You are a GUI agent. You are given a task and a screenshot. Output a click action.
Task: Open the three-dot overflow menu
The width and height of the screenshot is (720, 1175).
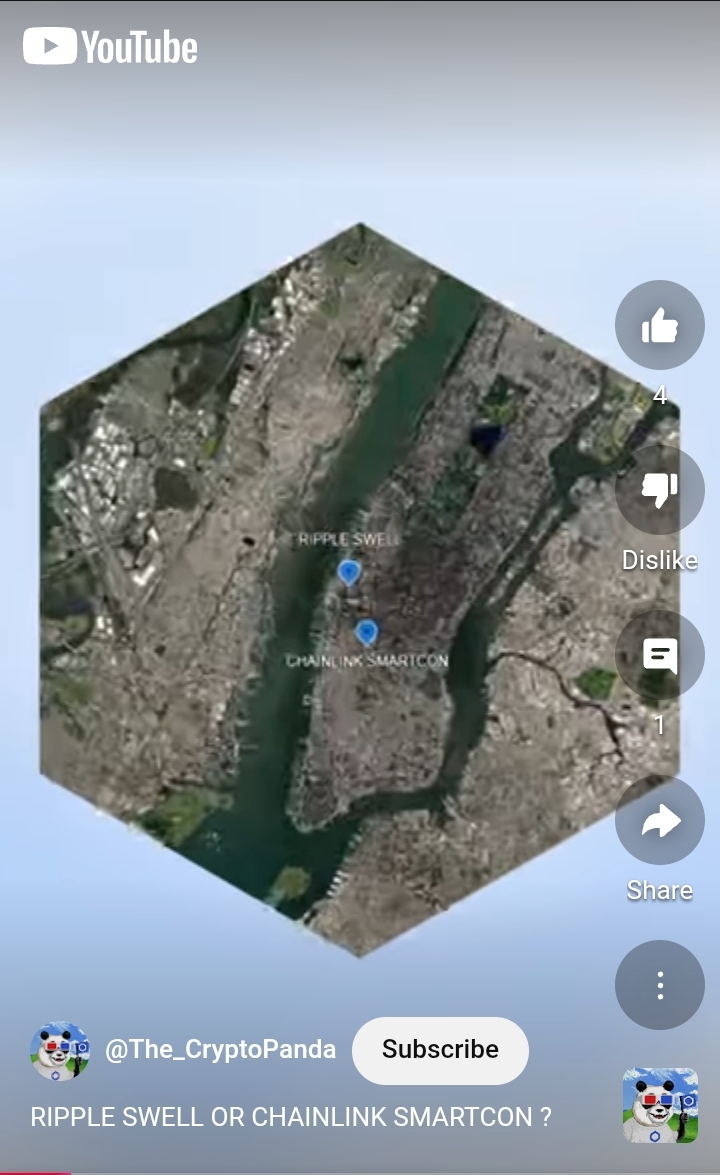click(x=659, y=985)
